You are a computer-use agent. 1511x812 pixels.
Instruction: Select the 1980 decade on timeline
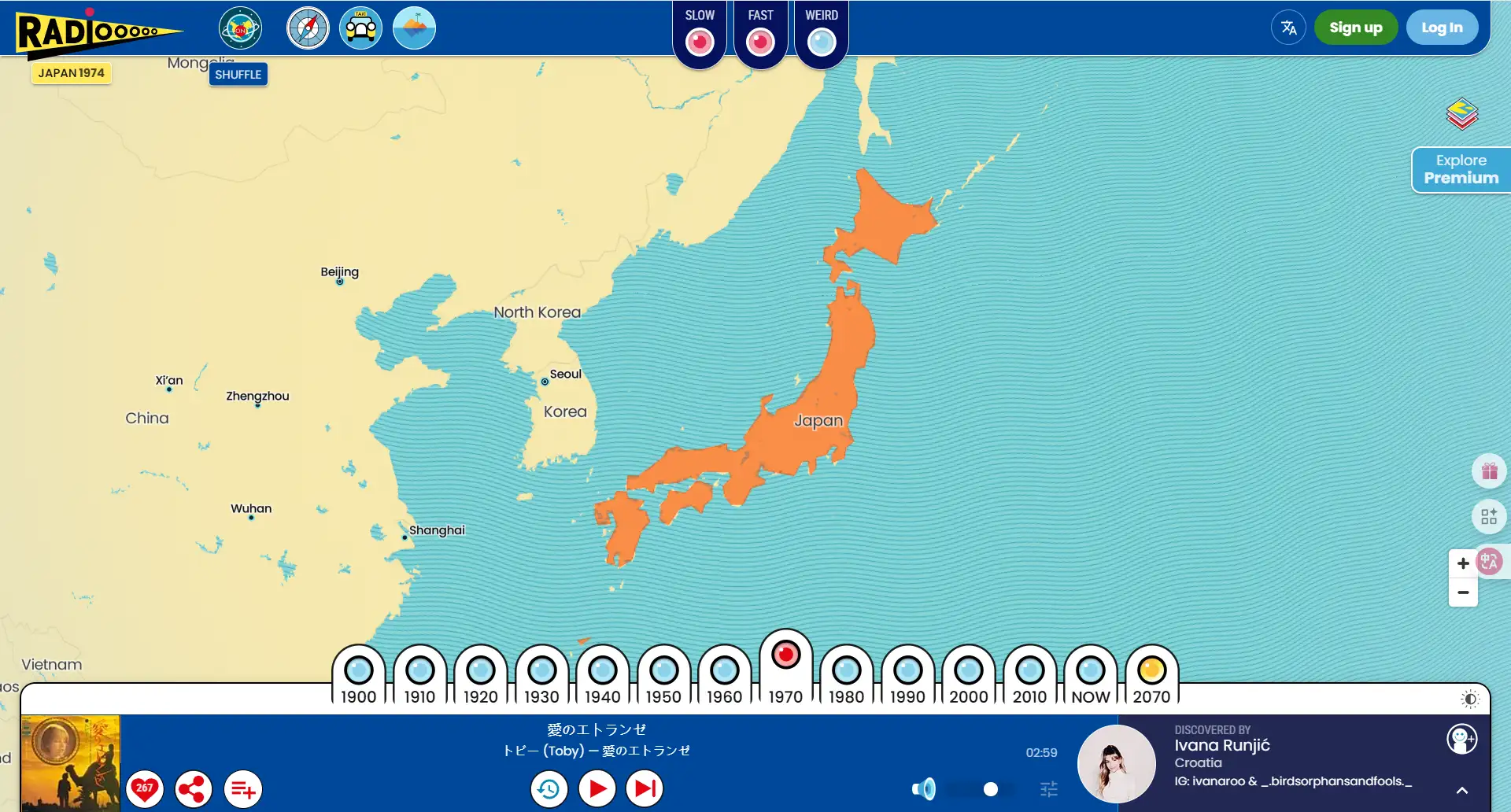tap(846, 674)
